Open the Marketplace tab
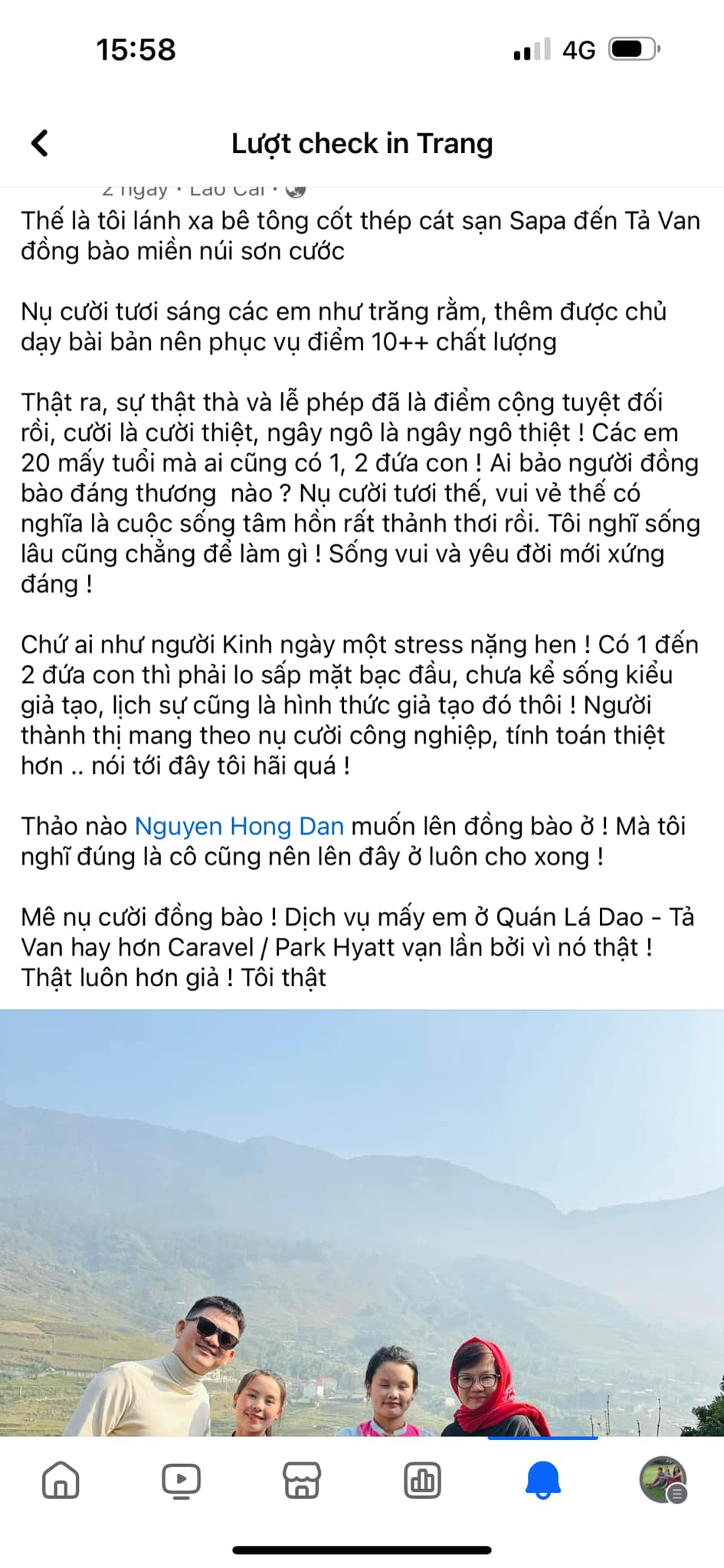724x1568 pixels. click(x=302, y=1480)
